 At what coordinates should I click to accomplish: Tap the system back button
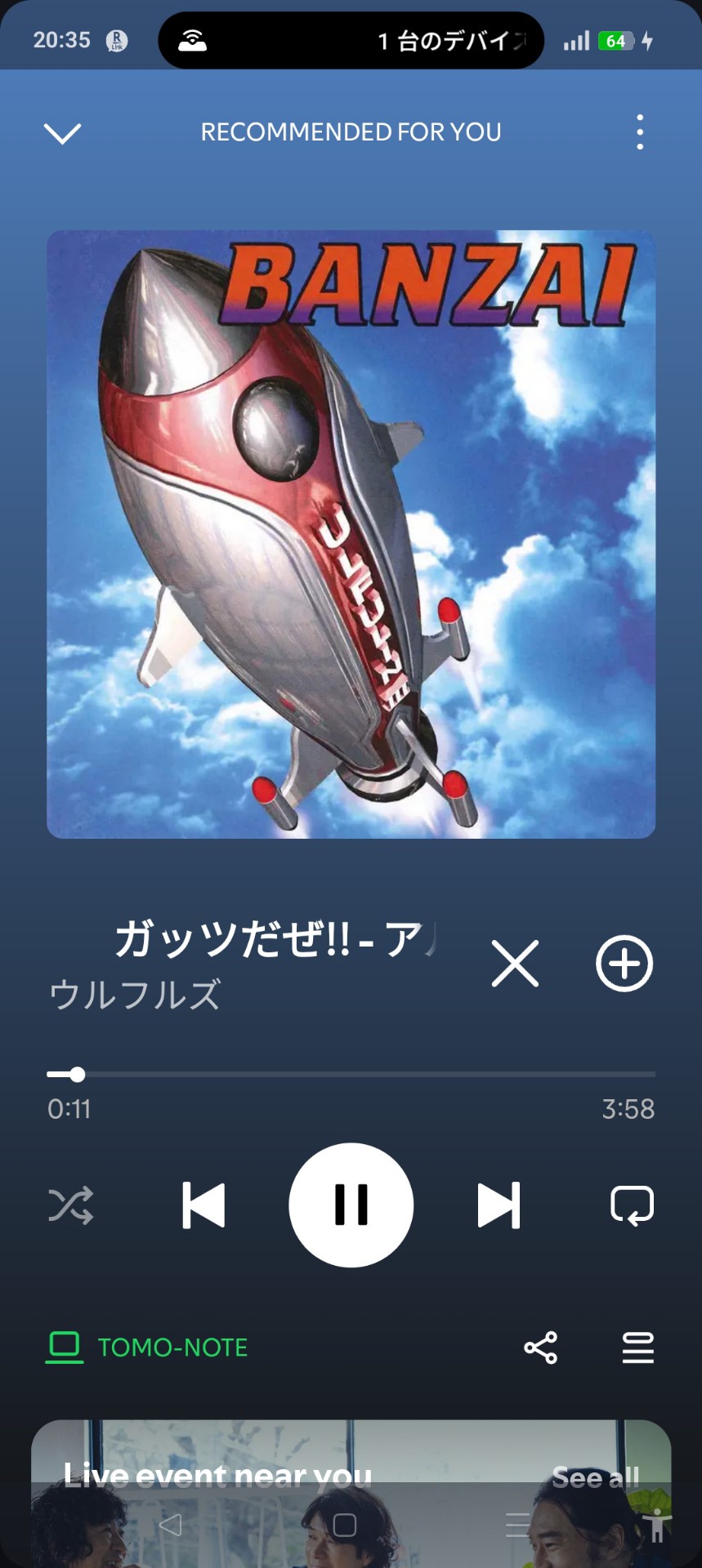pyautogui.click(x=170, y=1525)
